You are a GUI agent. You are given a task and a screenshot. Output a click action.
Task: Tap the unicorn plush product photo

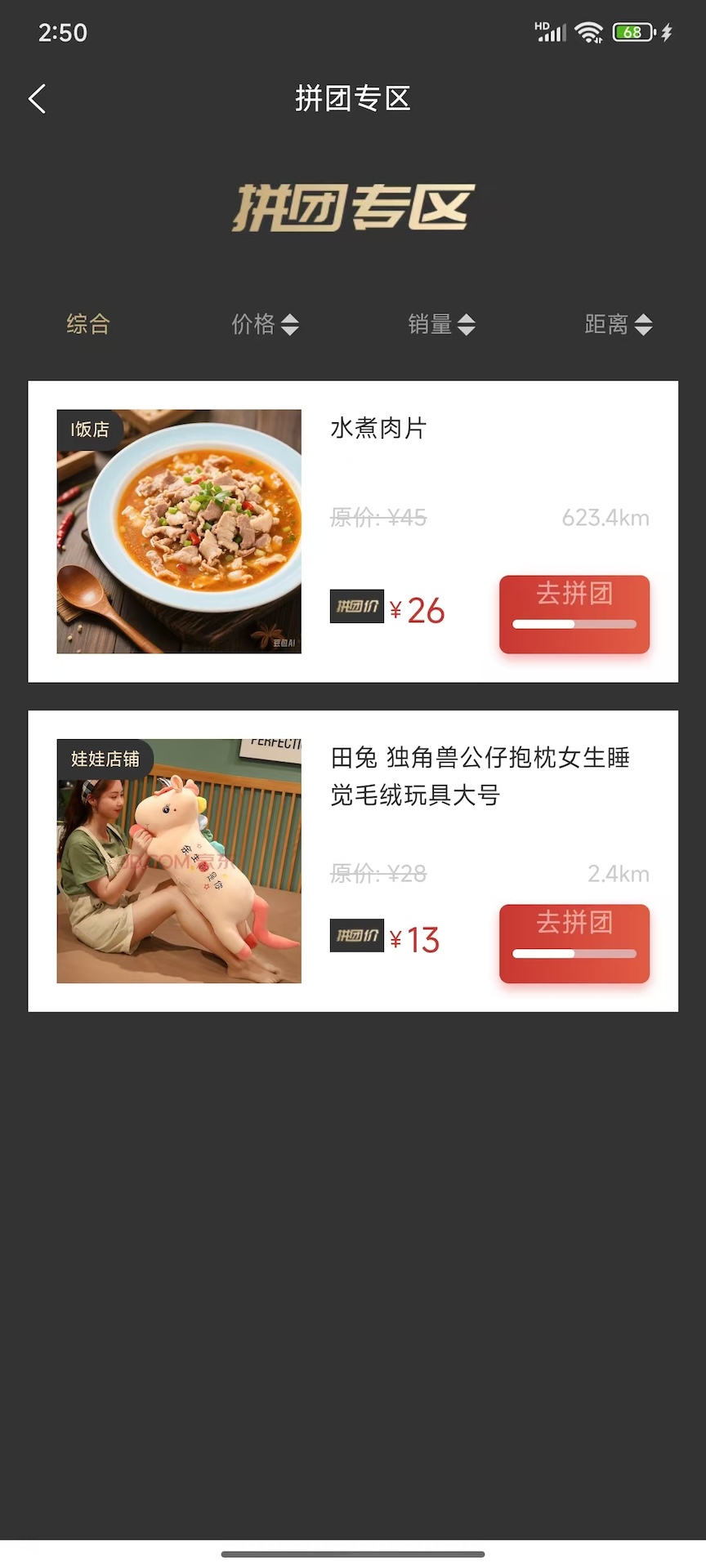click(178, 860)
